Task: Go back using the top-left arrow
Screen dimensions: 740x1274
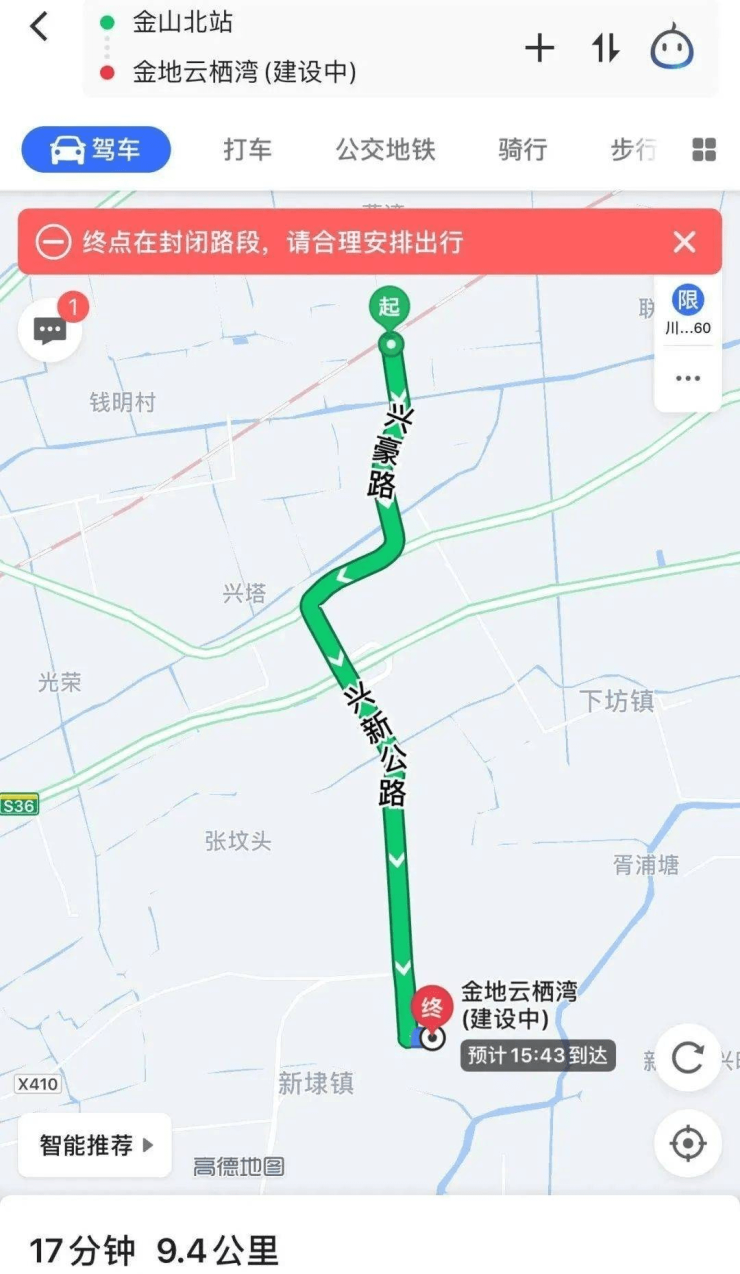Action: (39, 27)
